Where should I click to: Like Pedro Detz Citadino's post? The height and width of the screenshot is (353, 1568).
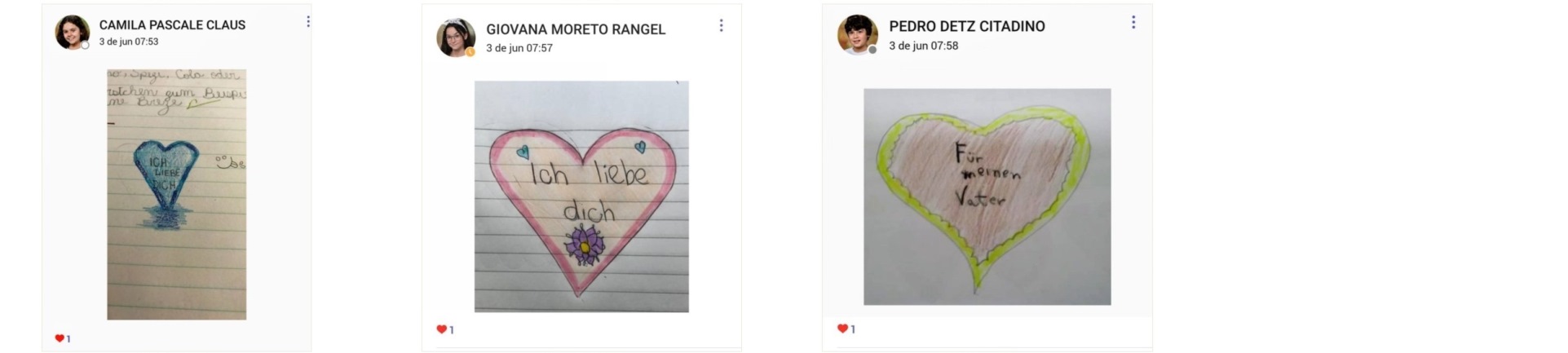pos(842,329)
